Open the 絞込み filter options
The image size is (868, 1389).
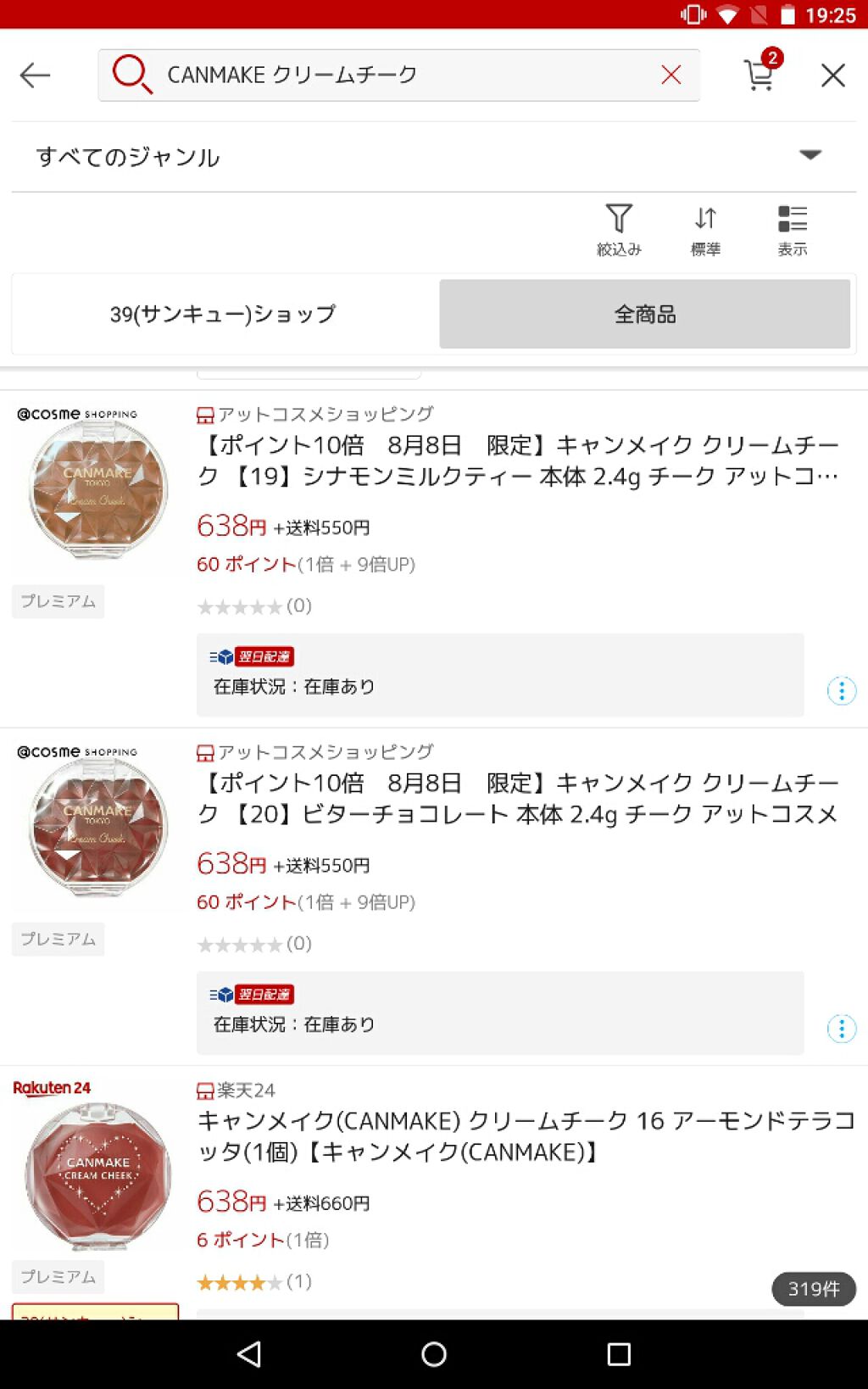[x=621, y=229]
